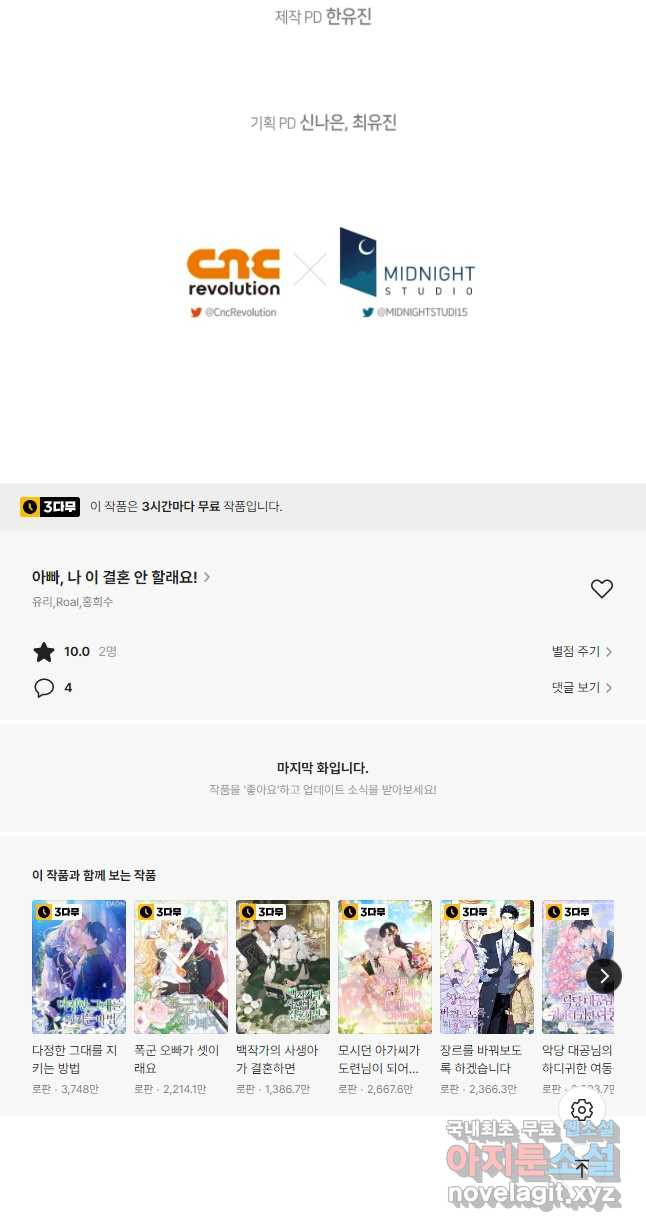Tap 별점 주기 to rate

pos(581,652)
